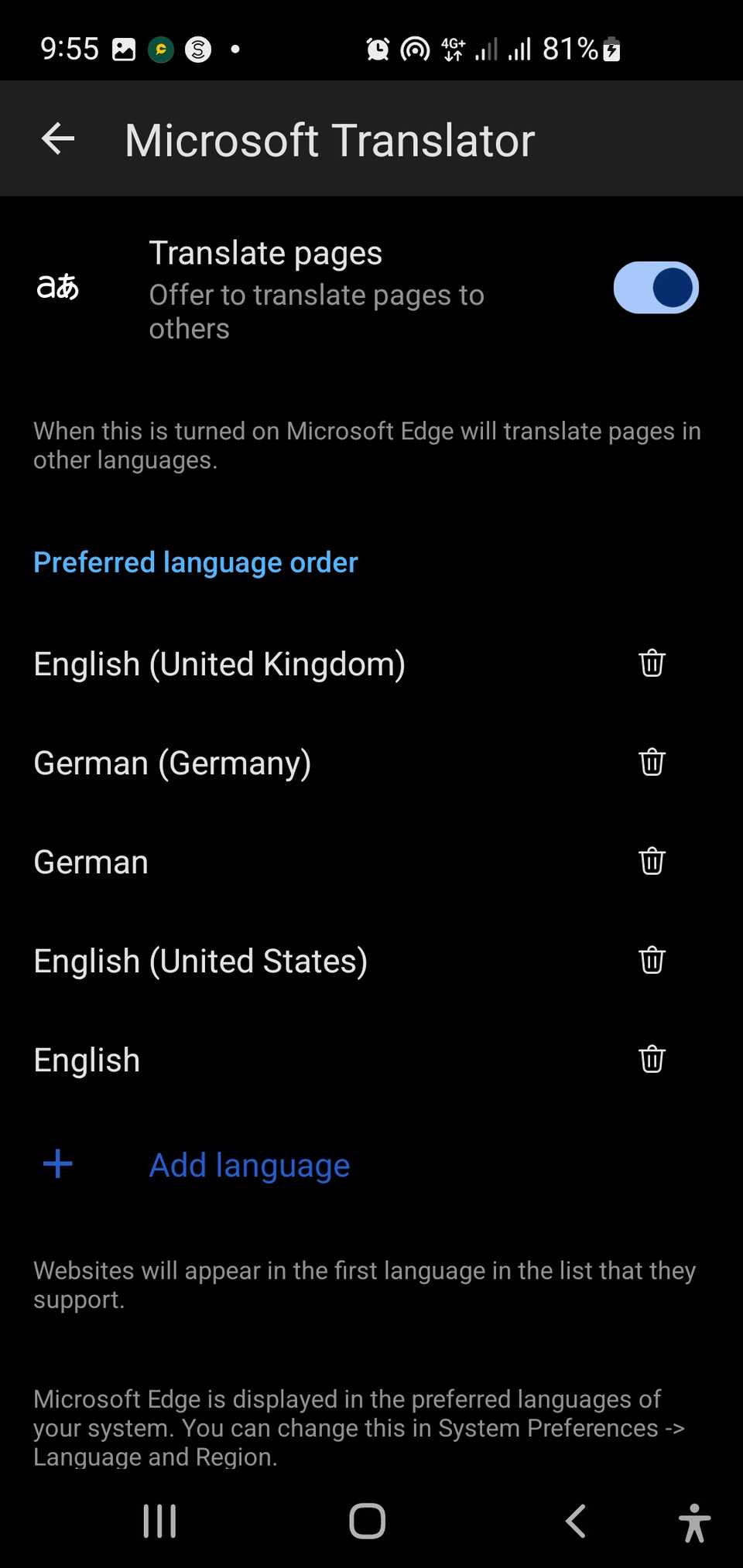743x1568 pixels.
Task: Delete English (United Kingdom) from preferred languages
Action: point(651,663)
